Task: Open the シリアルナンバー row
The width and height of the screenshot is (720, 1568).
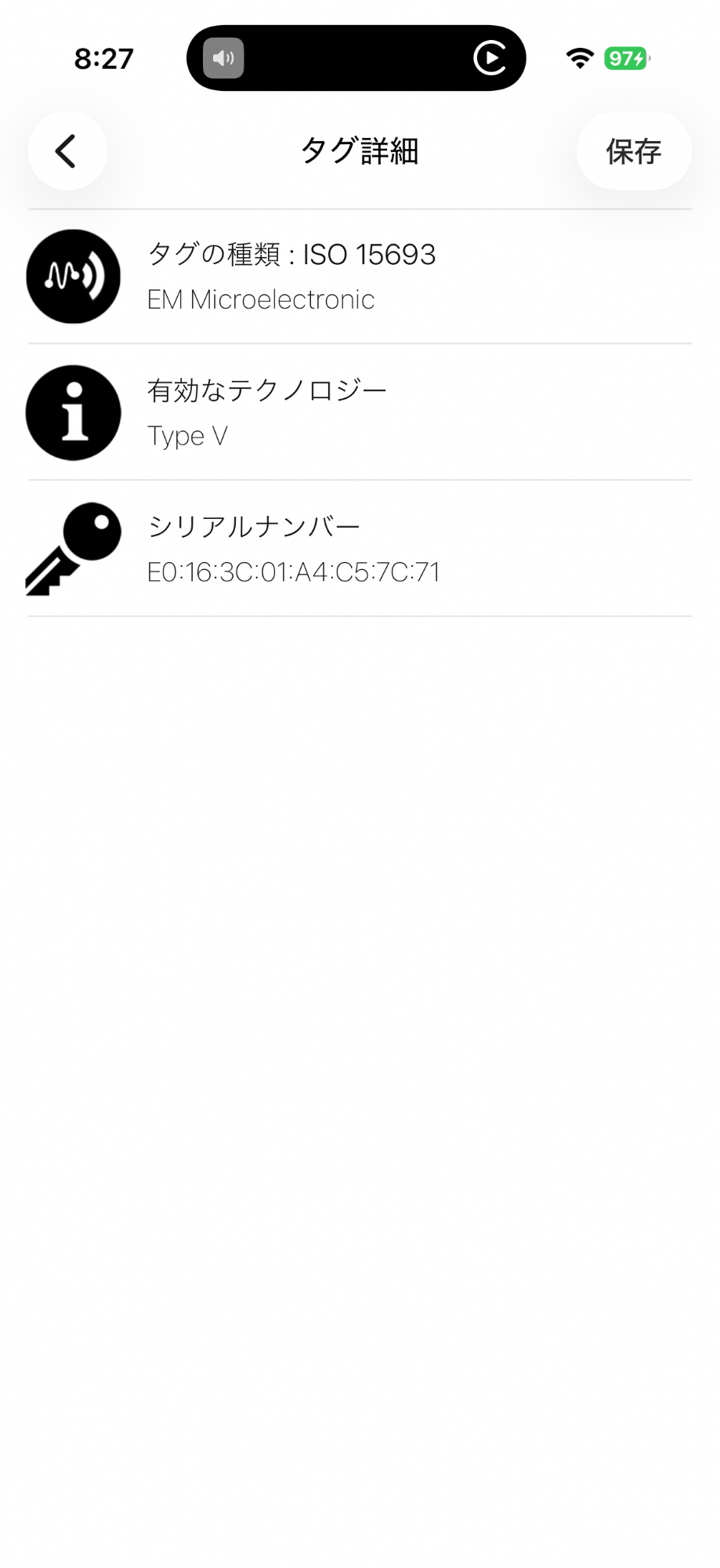Action: (360, 549)
